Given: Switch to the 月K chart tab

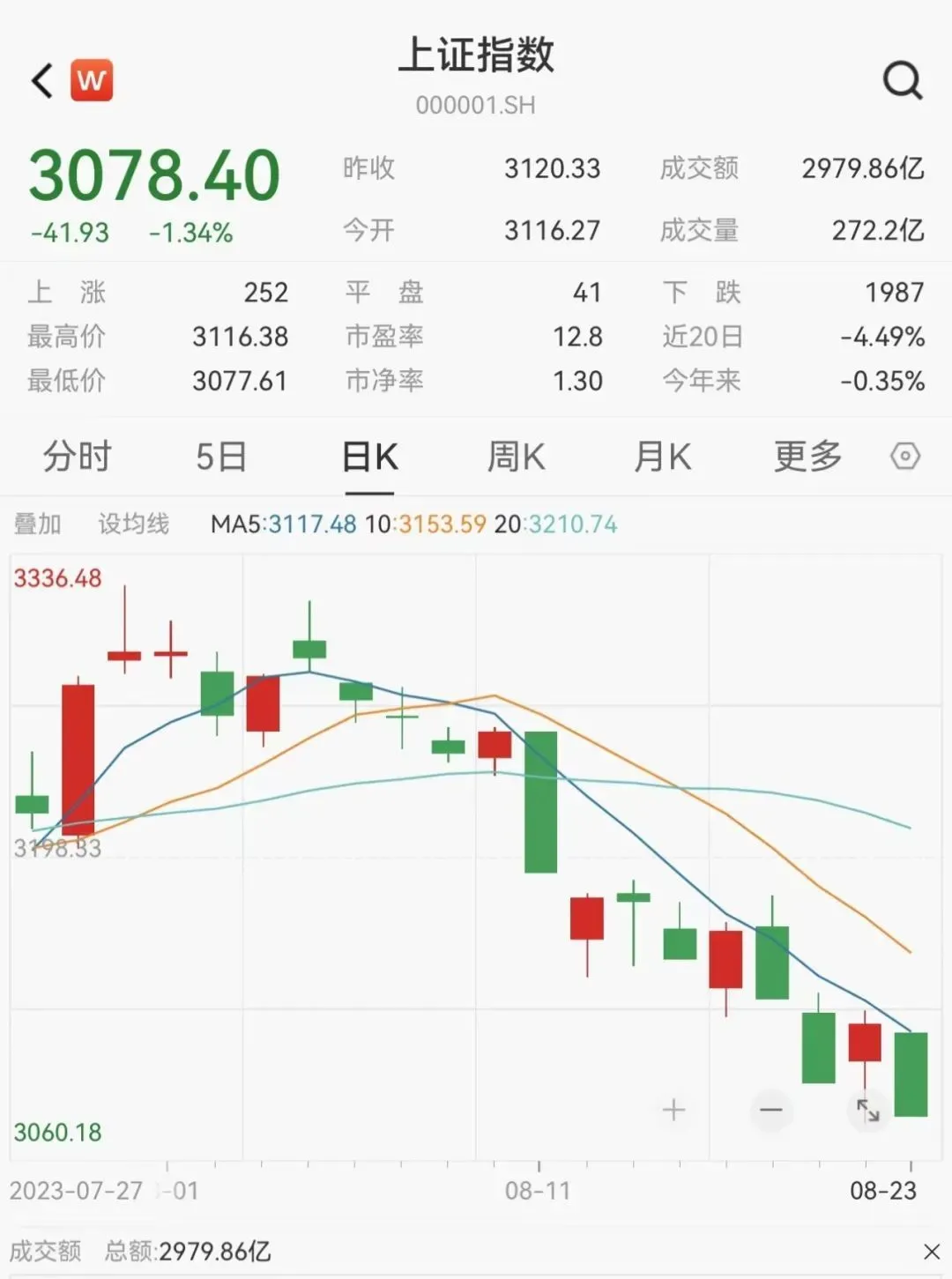Looking at the screenshot, I should pyautogui.click(x=662, y=457).
